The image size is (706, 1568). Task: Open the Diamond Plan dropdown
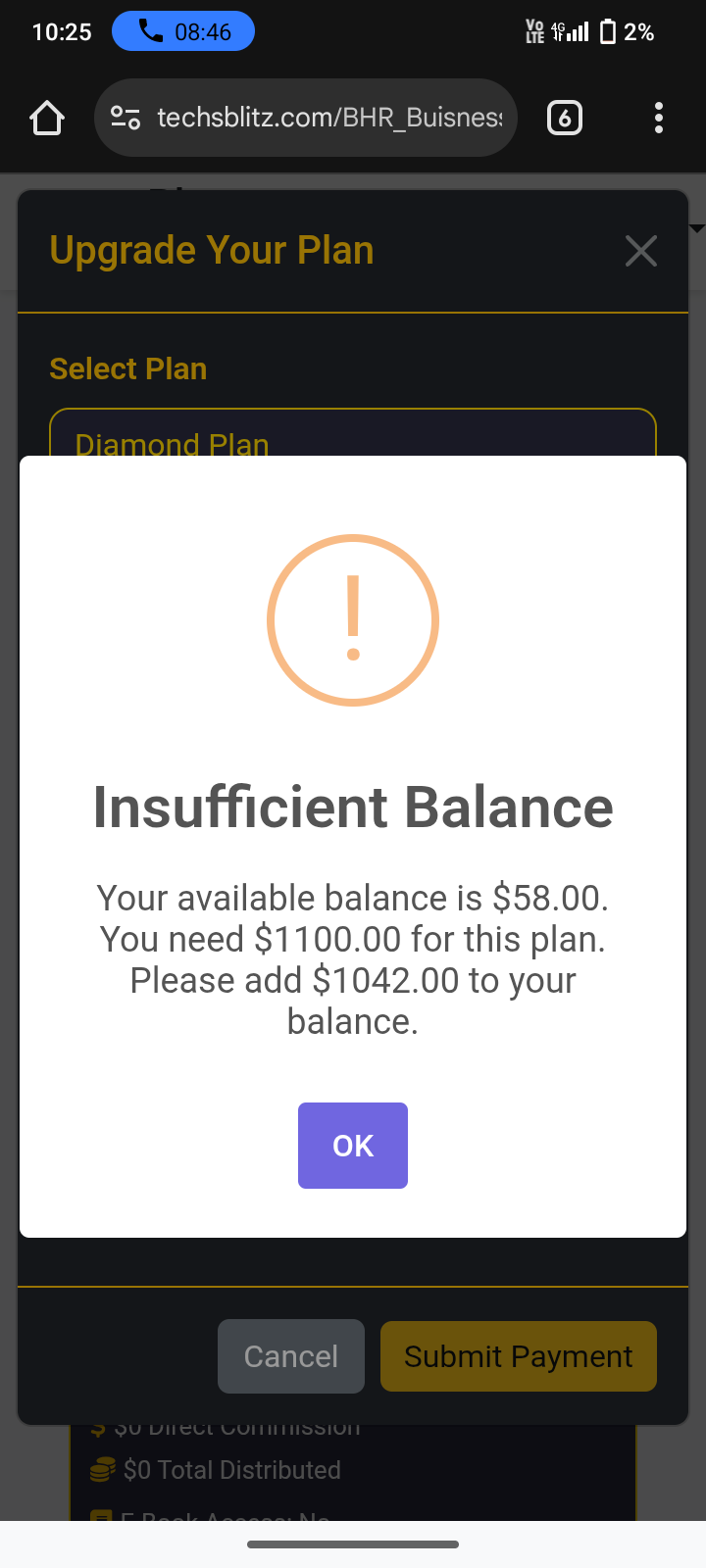353,433
